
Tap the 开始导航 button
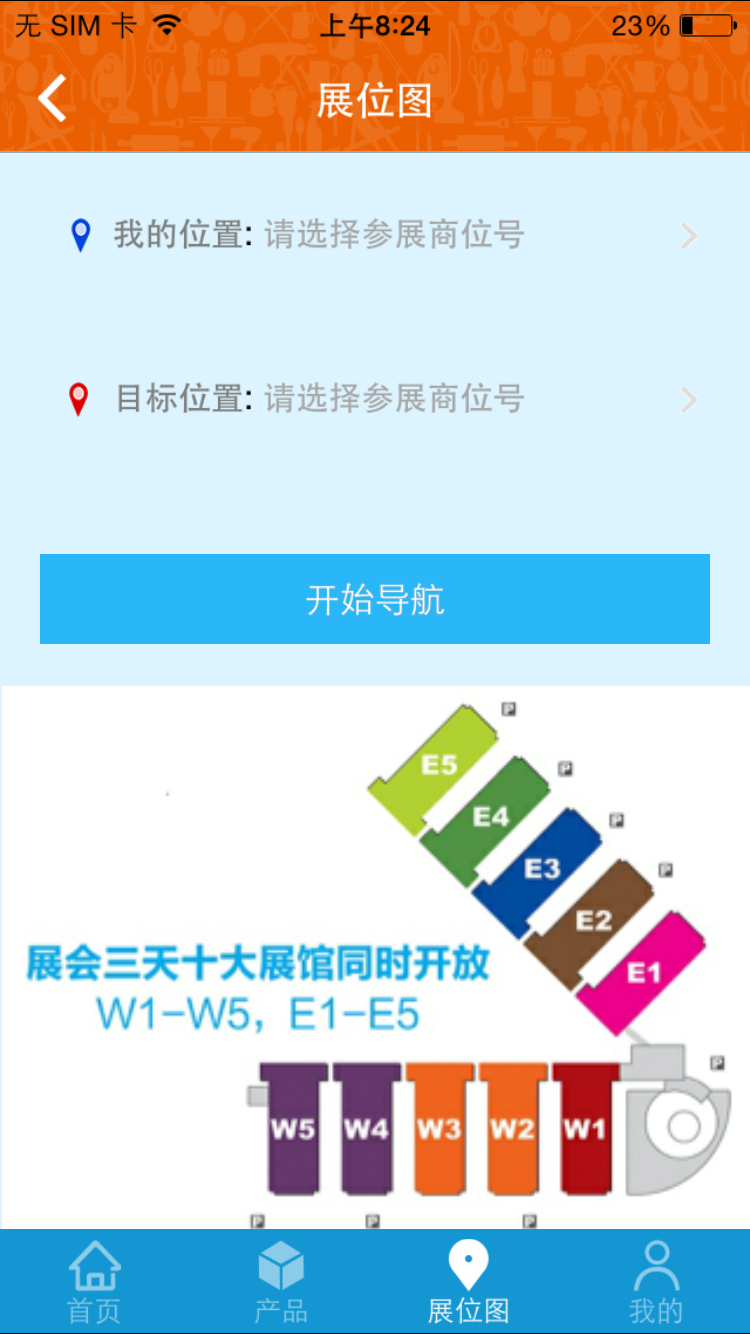click(375, 599)
